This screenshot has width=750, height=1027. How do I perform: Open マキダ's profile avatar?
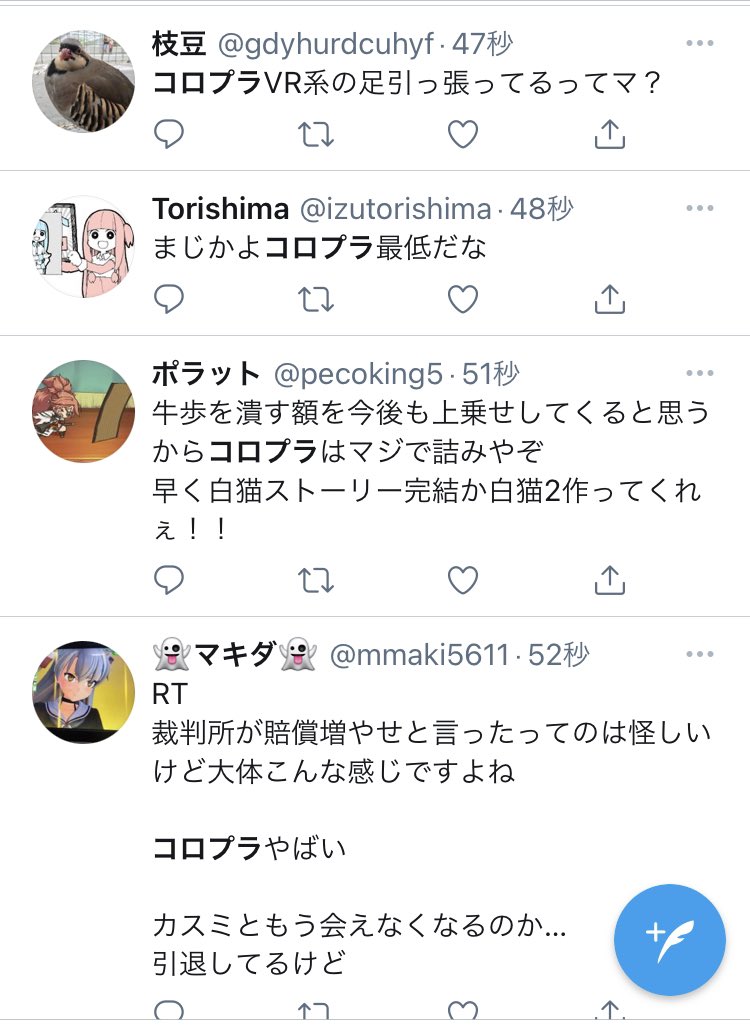tap(84, 692)
